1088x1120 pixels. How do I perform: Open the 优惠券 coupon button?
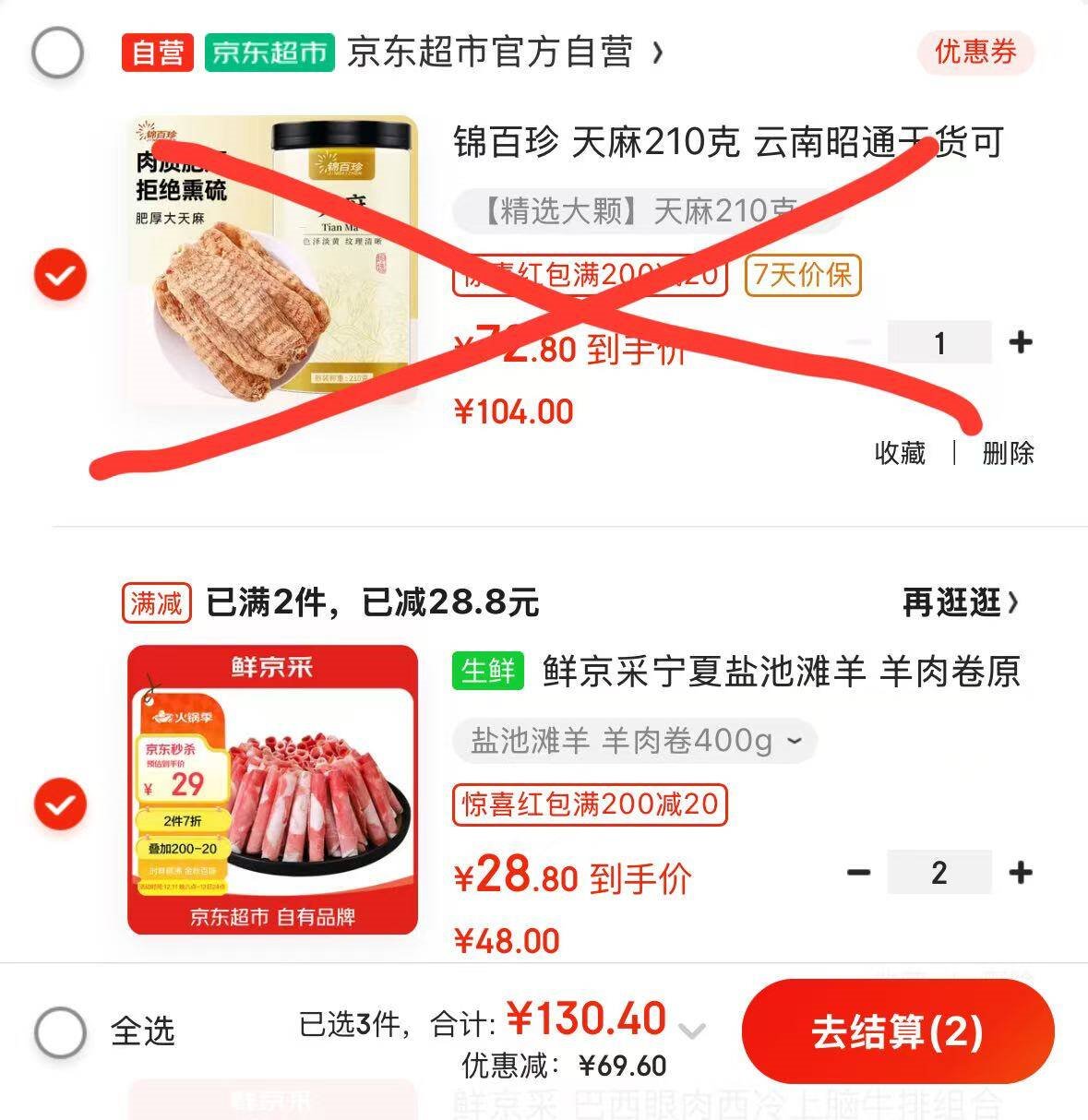click(x=974, y=52)
